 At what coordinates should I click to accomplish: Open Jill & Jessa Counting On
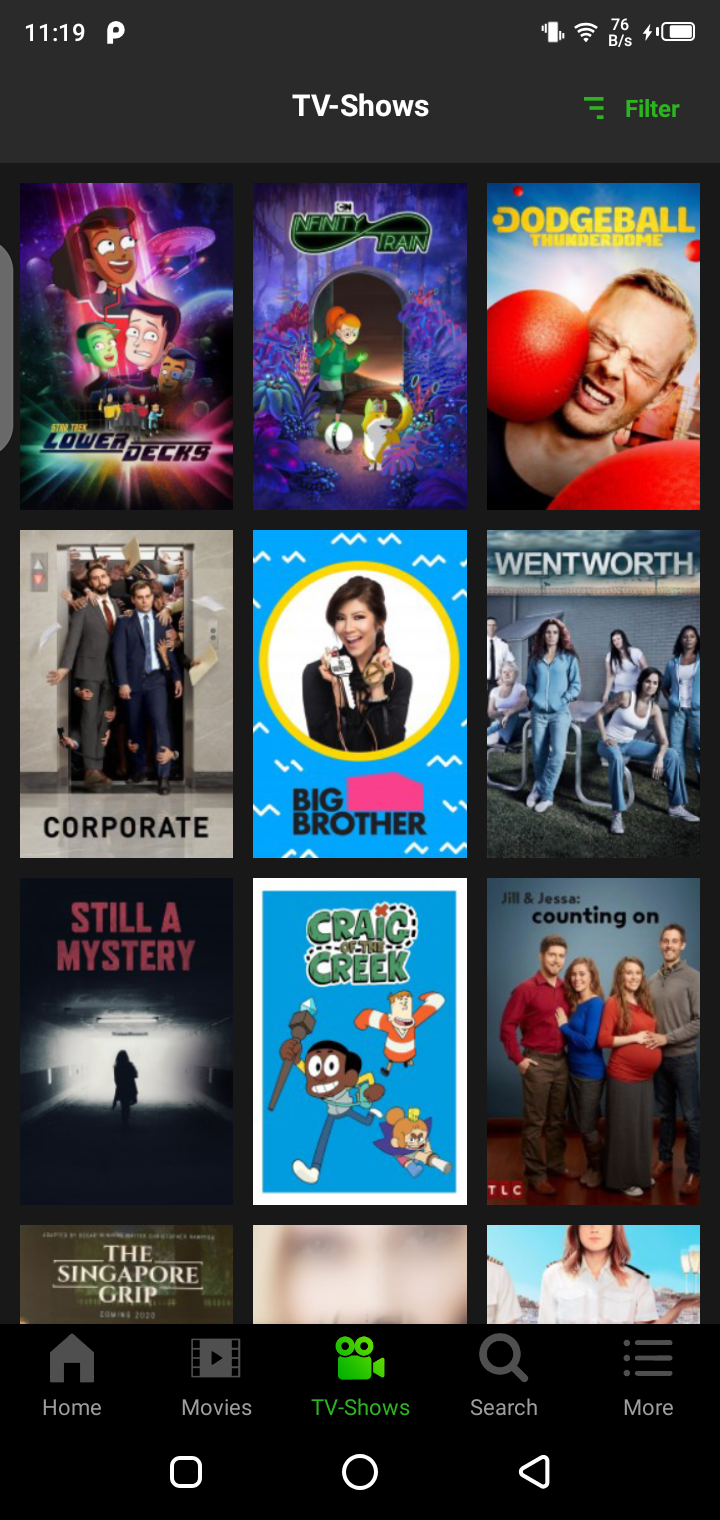pyautogui.click(x=593, y=1041)
